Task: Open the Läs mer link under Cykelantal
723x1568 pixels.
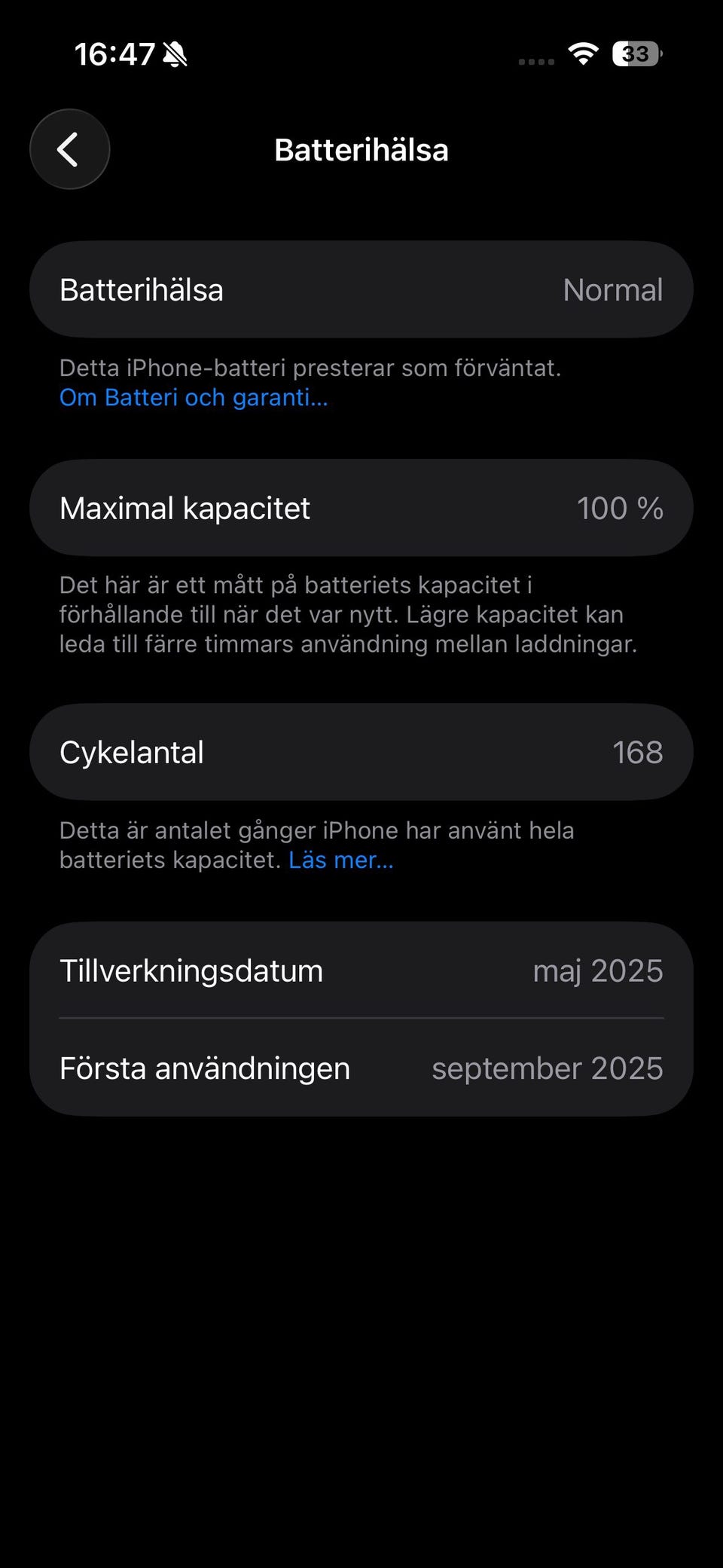Action: (x=341, y=860)
